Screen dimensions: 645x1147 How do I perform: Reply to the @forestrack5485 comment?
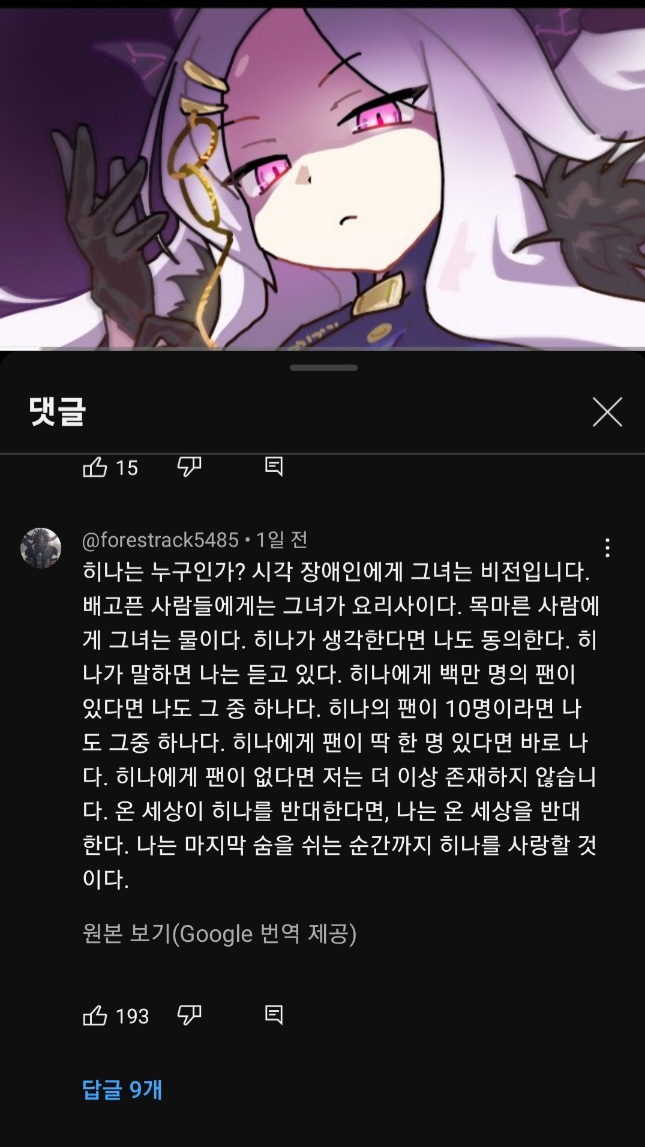(273, 1015)
